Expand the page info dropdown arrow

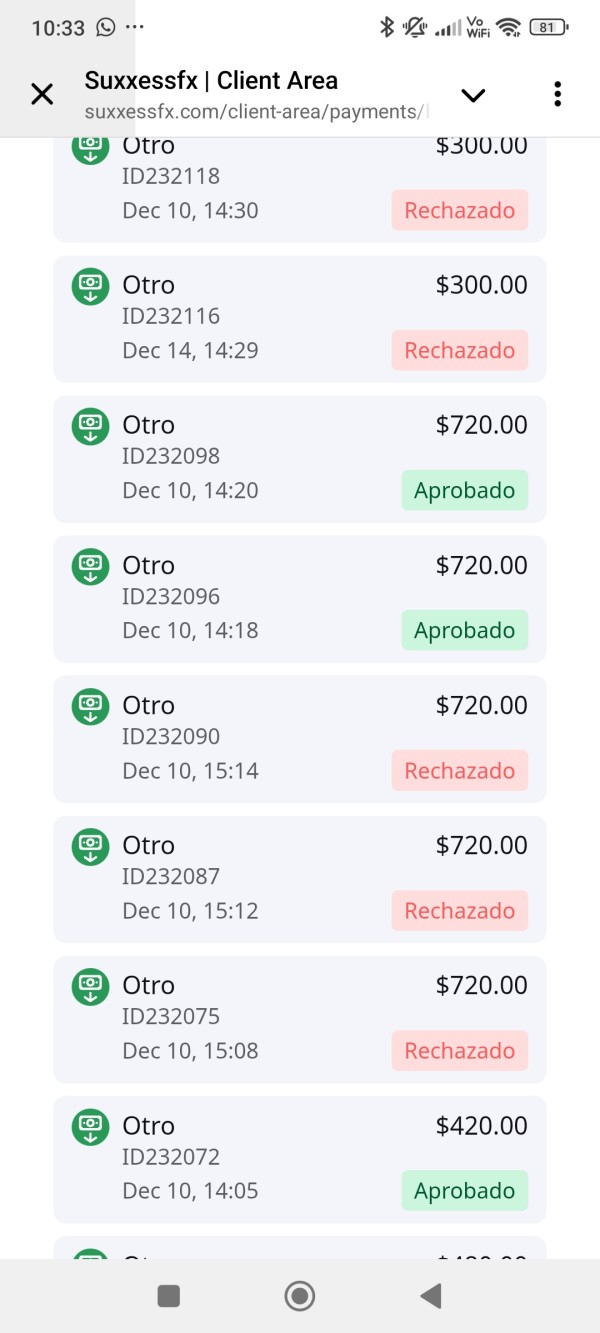click(472, 95)
